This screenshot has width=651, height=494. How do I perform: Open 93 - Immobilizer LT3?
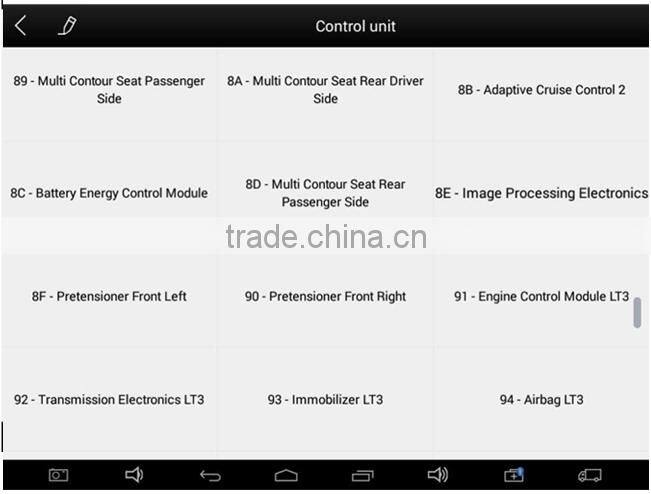point(326,400)
